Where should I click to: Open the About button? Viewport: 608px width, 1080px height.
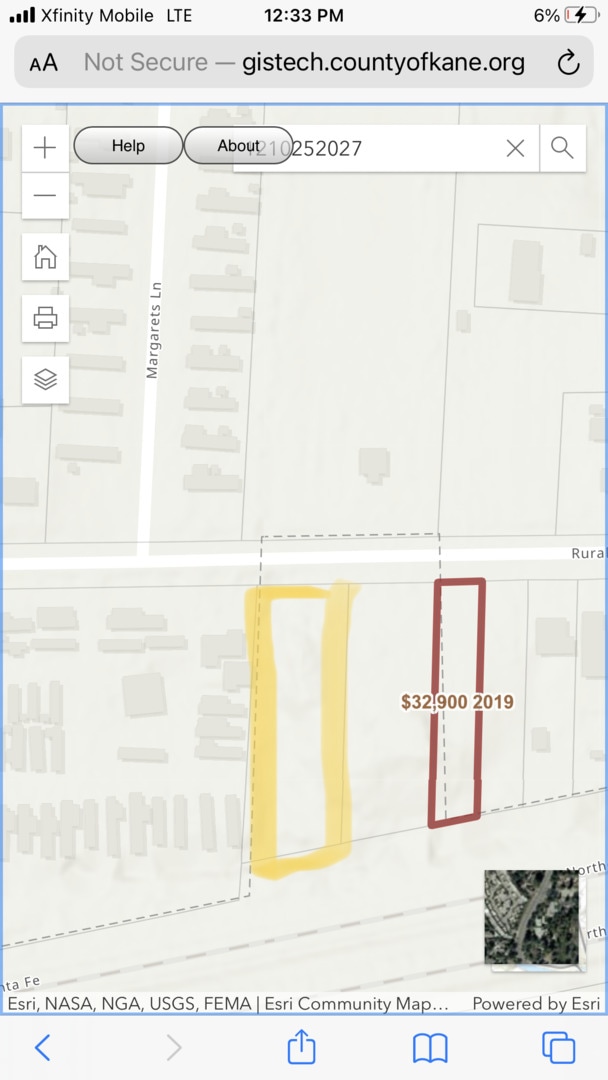coord(238,146)
